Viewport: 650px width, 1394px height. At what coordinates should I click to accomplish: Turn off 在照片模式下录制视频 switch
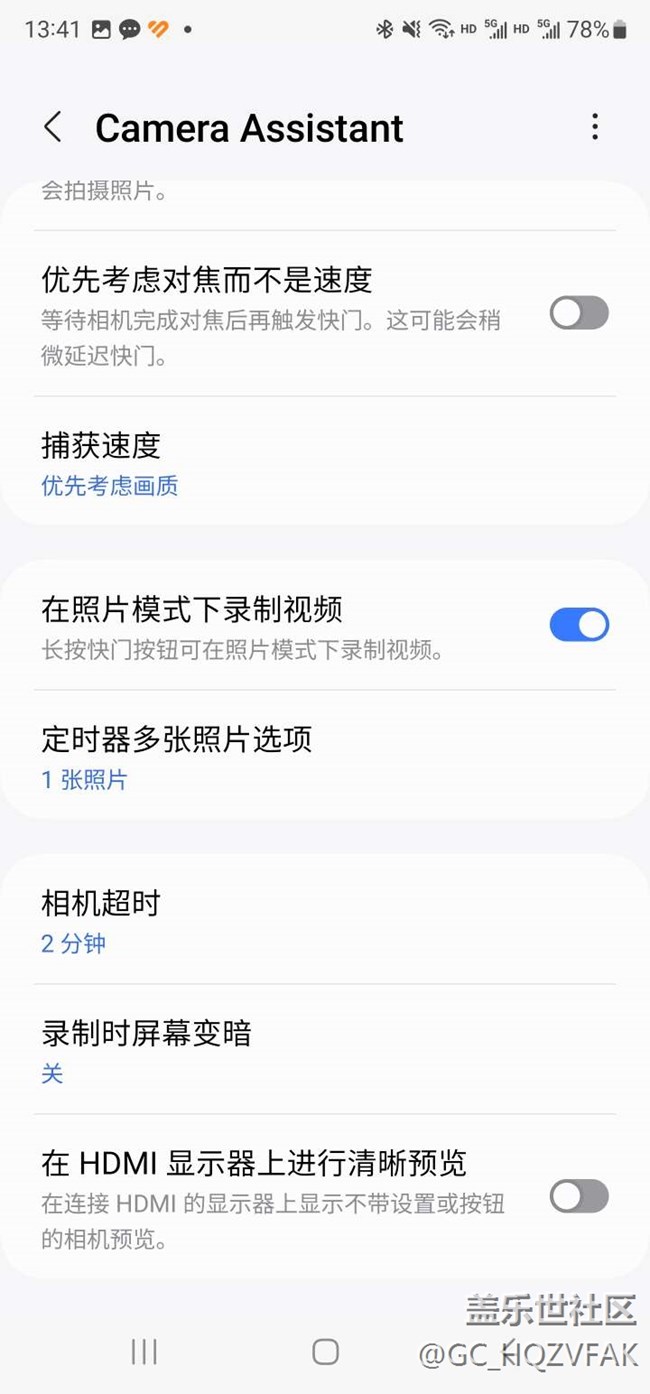click(579, 624)
